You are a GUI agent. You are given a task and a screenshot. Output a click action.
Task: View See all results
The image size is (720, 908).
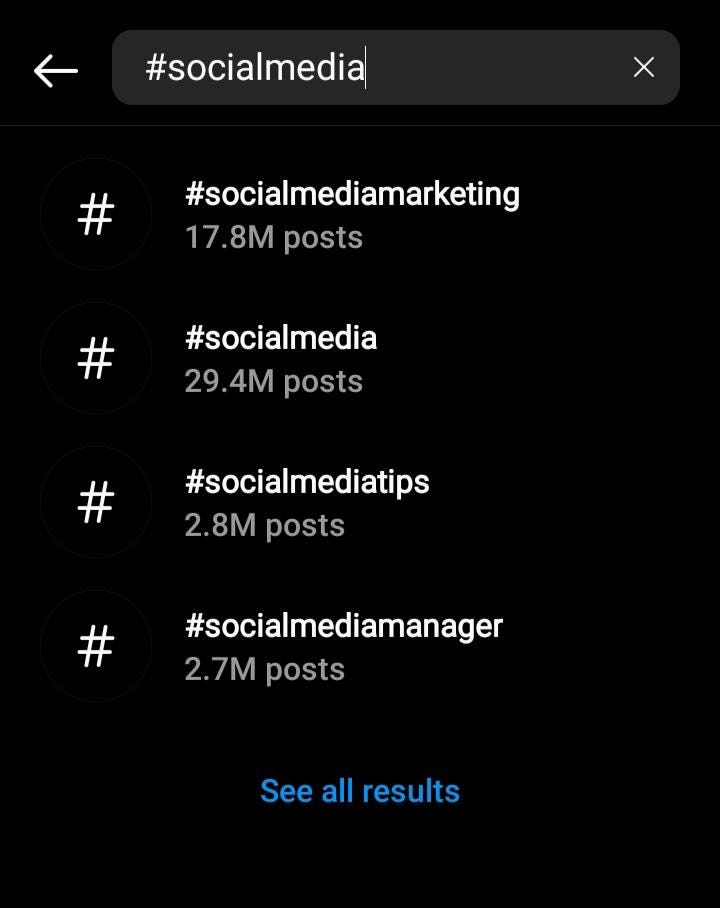pos(360,791)
